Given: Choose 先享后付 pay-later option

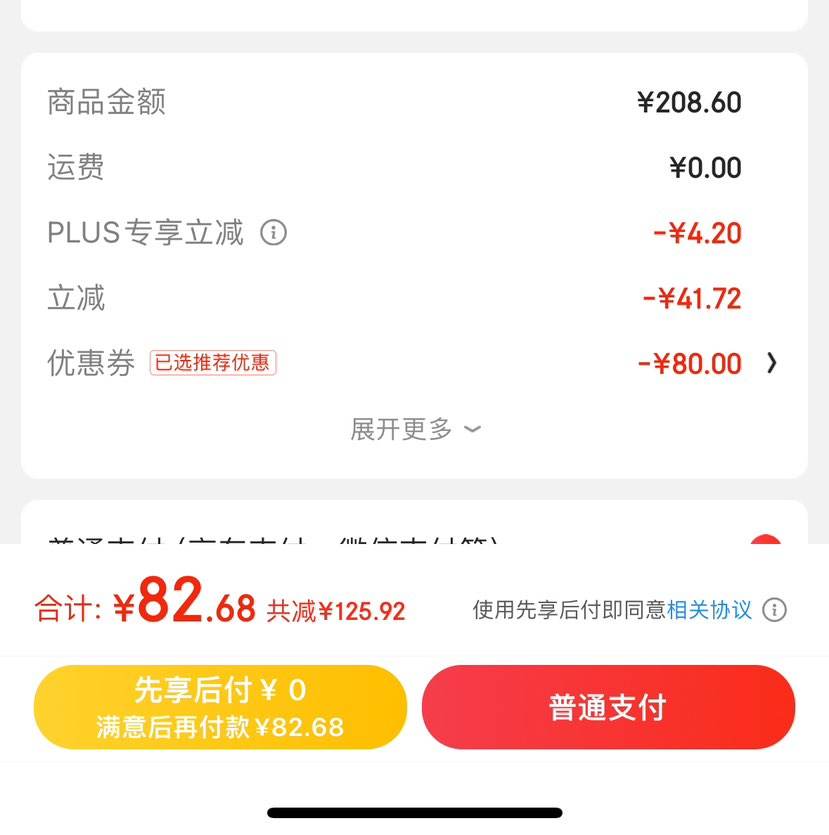Looking at the screenshot, I should 220,707.
